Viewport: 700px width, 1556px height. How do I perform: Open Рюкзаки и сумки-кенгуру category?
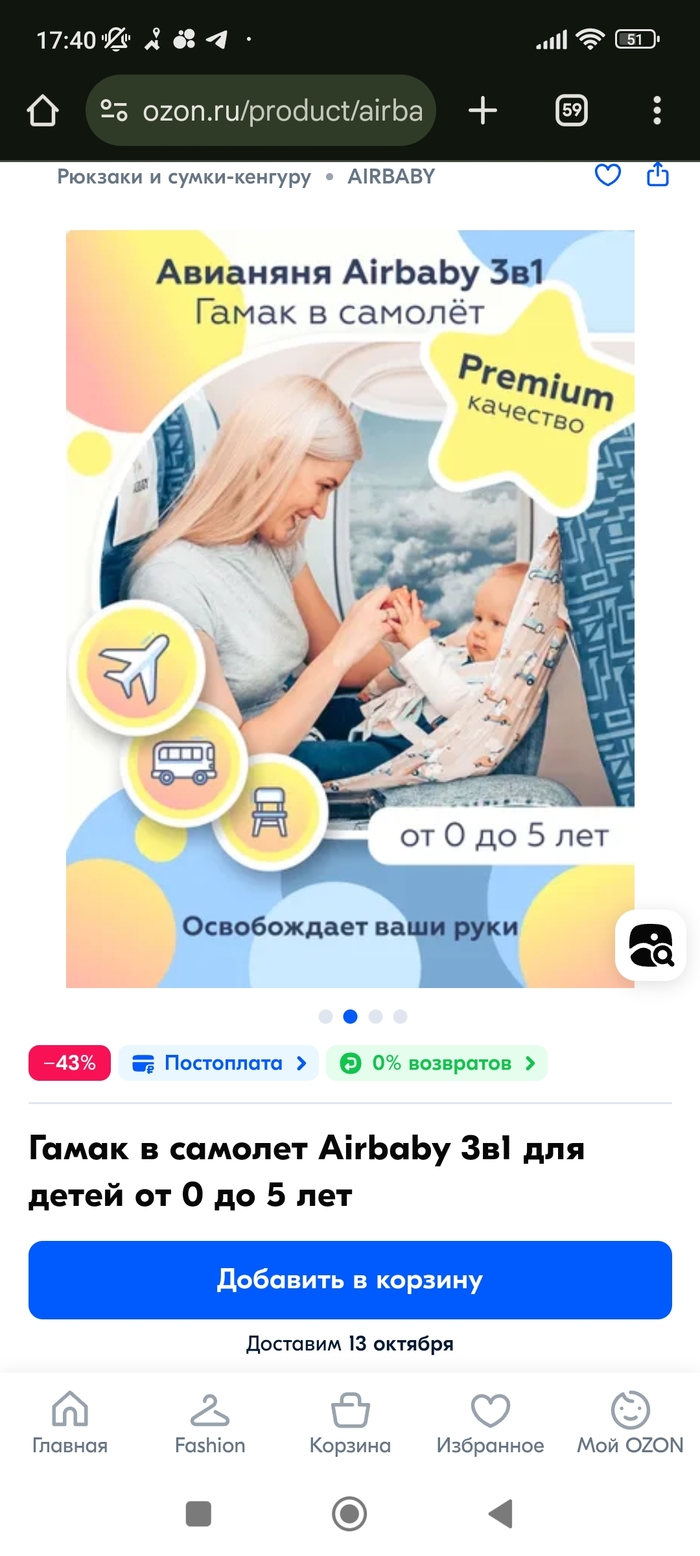click(183, 177)
